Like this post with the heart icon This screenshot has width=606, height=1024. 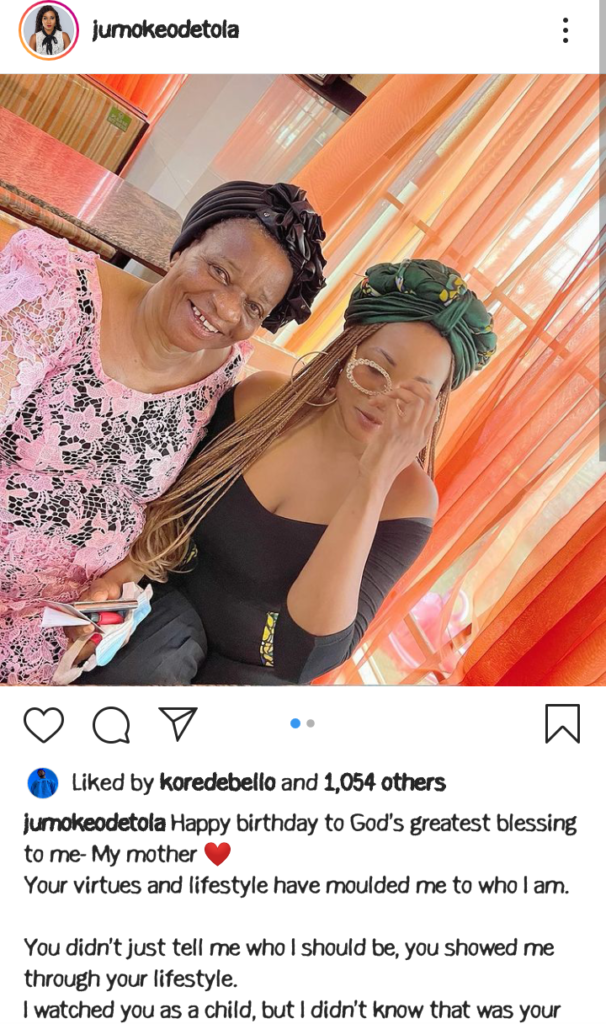click(44, 724)
